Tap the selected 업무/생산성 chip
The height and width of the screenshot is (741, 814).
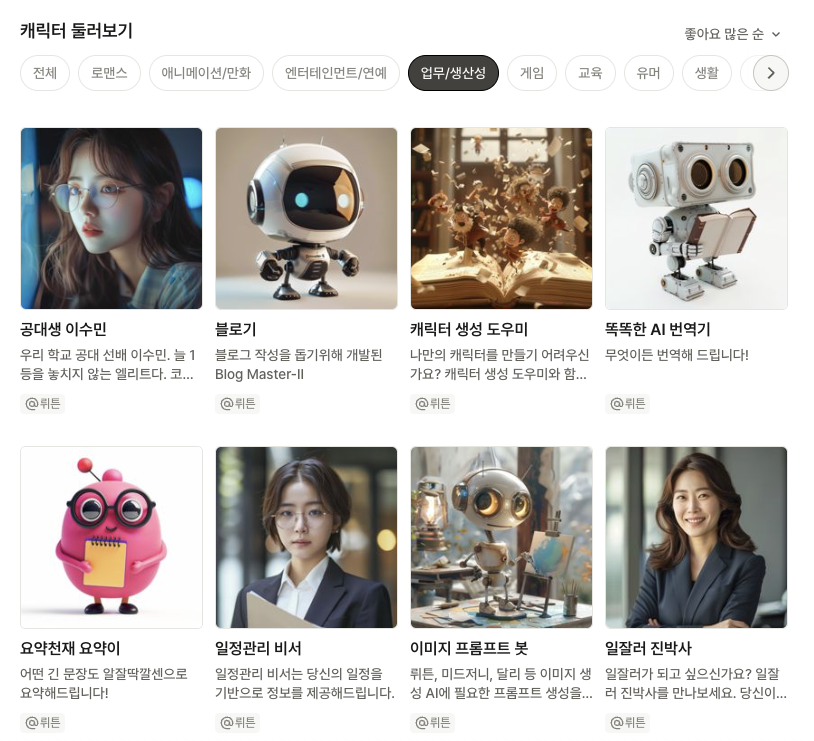click(x=453, y=73)
